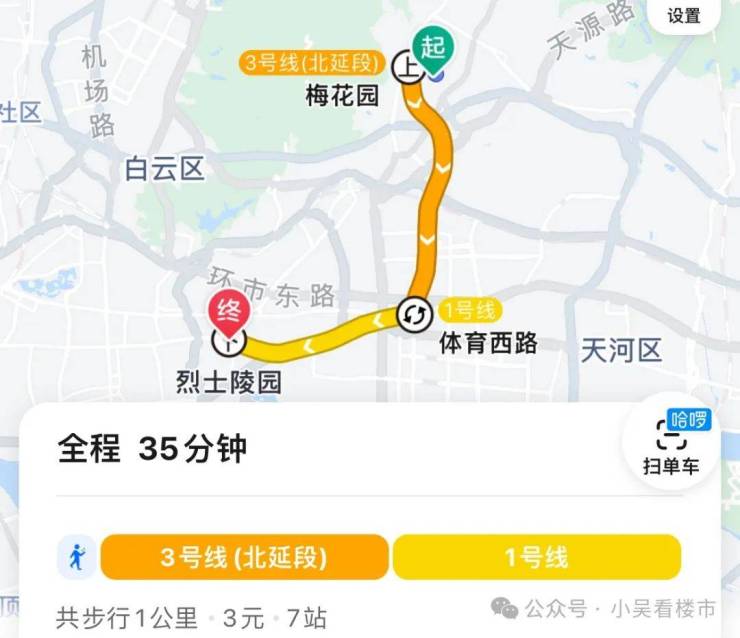The width and height of the screenshot is (740, 638).
Task: Select the yellow 1号线 route segment bar
Action: [x=536, y=557]
